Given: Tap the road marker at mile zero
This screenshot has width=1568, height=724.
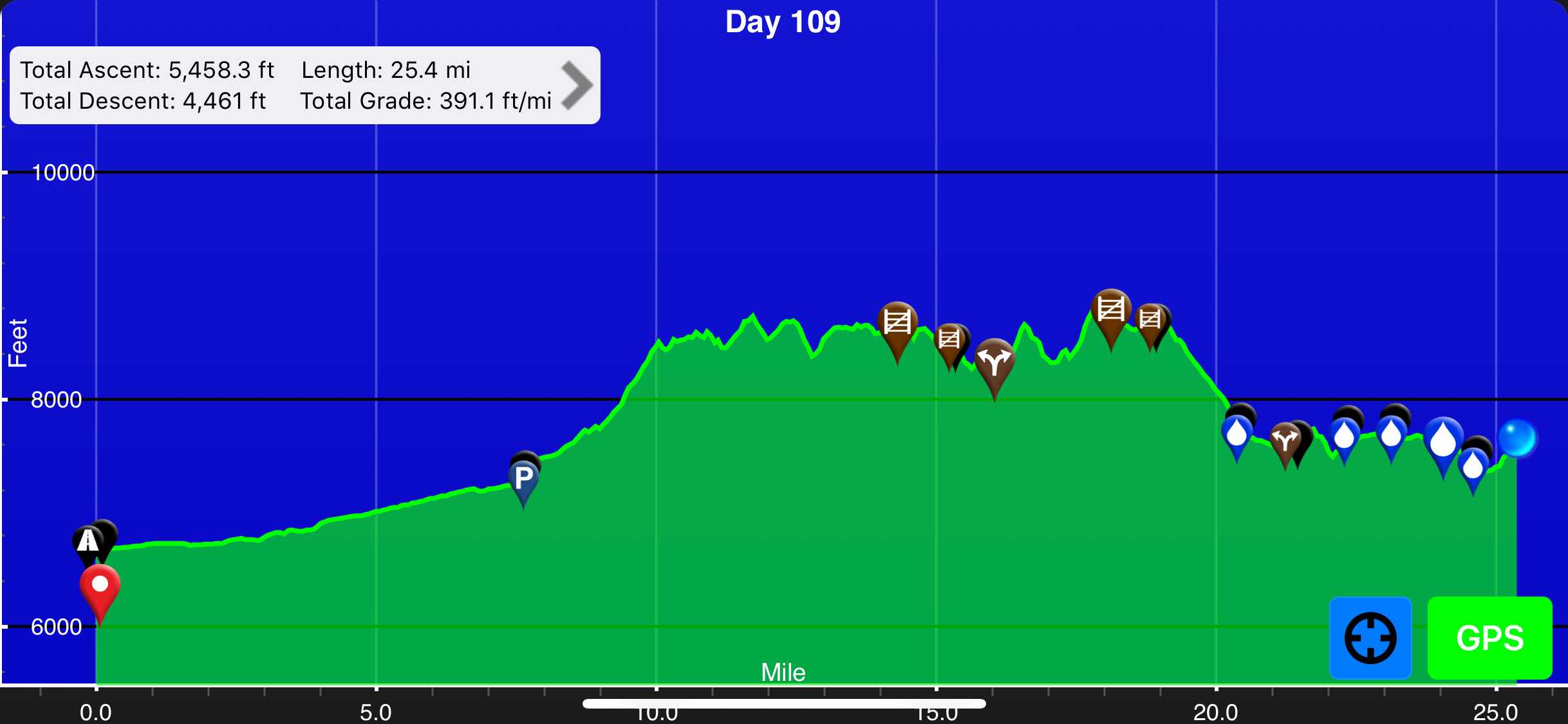Looking at the screenshot, I should [x=88, y=541].
